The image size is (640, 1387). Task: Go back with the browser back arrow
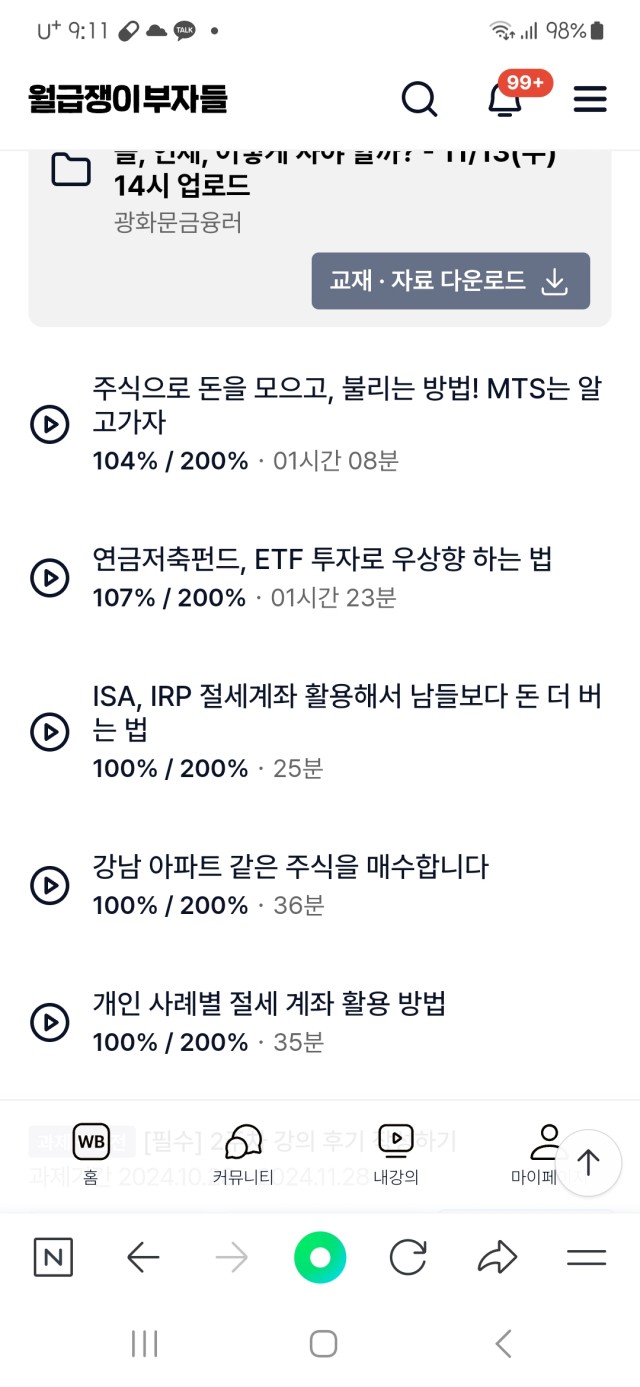[x=143, y=1257]
